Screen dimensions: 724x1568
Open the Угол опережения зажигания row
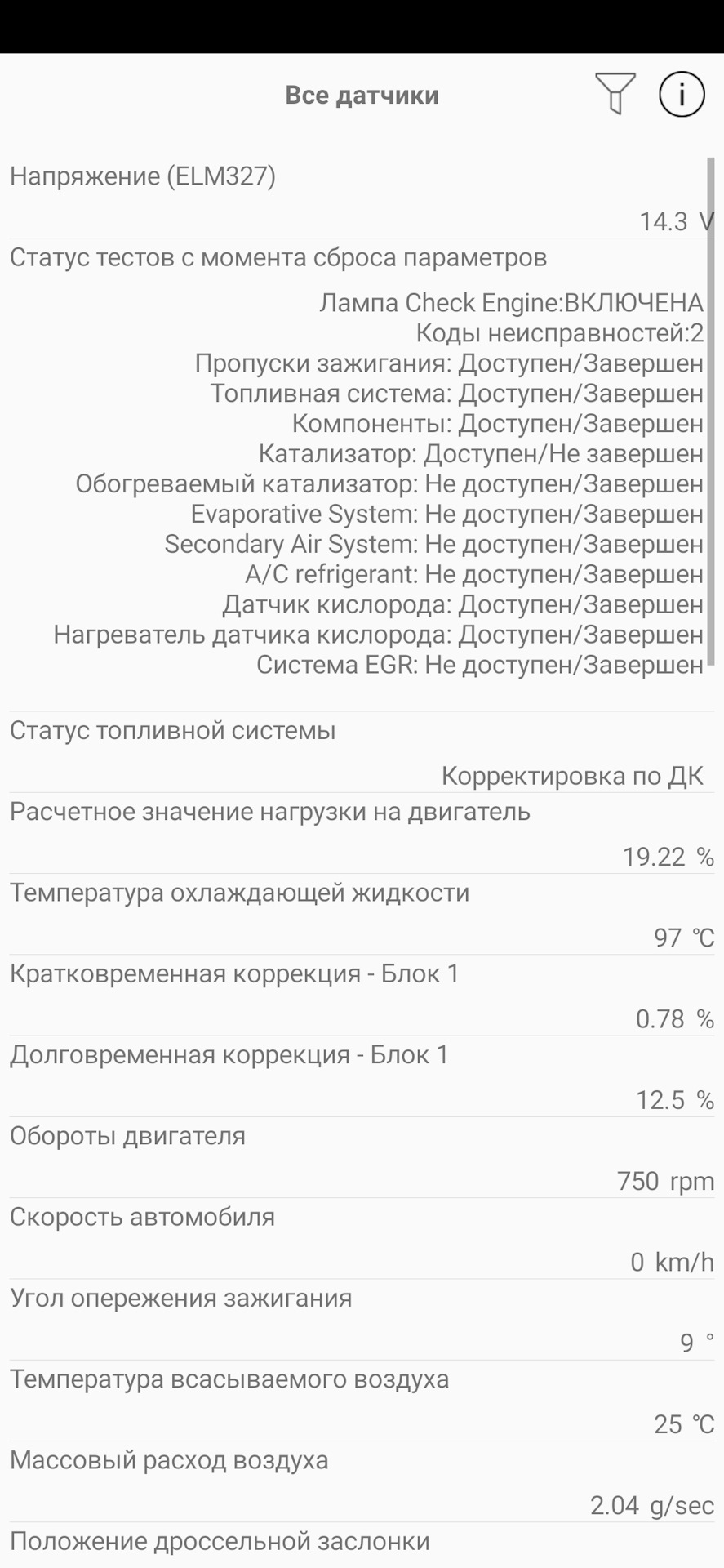[362, 1319]
